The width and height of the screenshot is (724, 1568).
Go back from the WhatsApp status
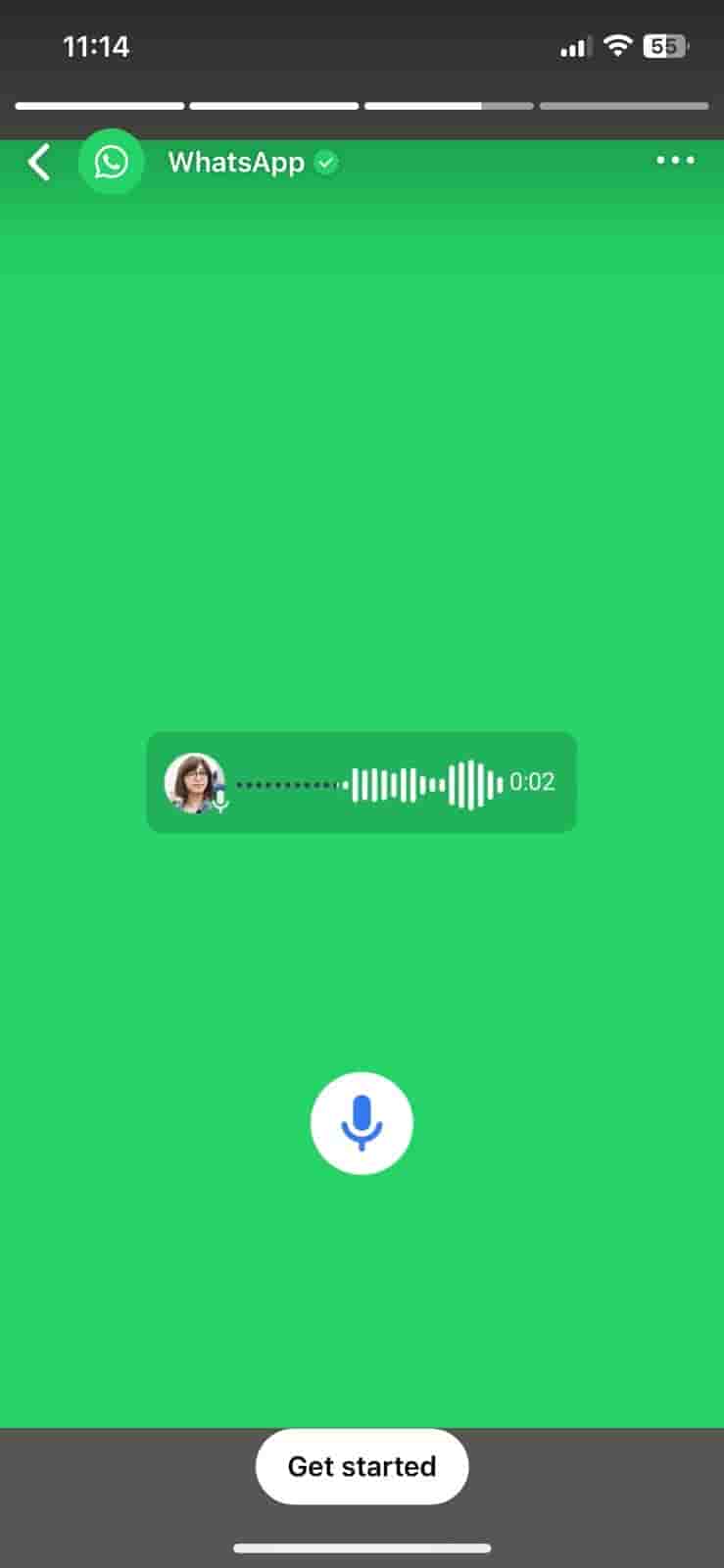click(39, 163)
